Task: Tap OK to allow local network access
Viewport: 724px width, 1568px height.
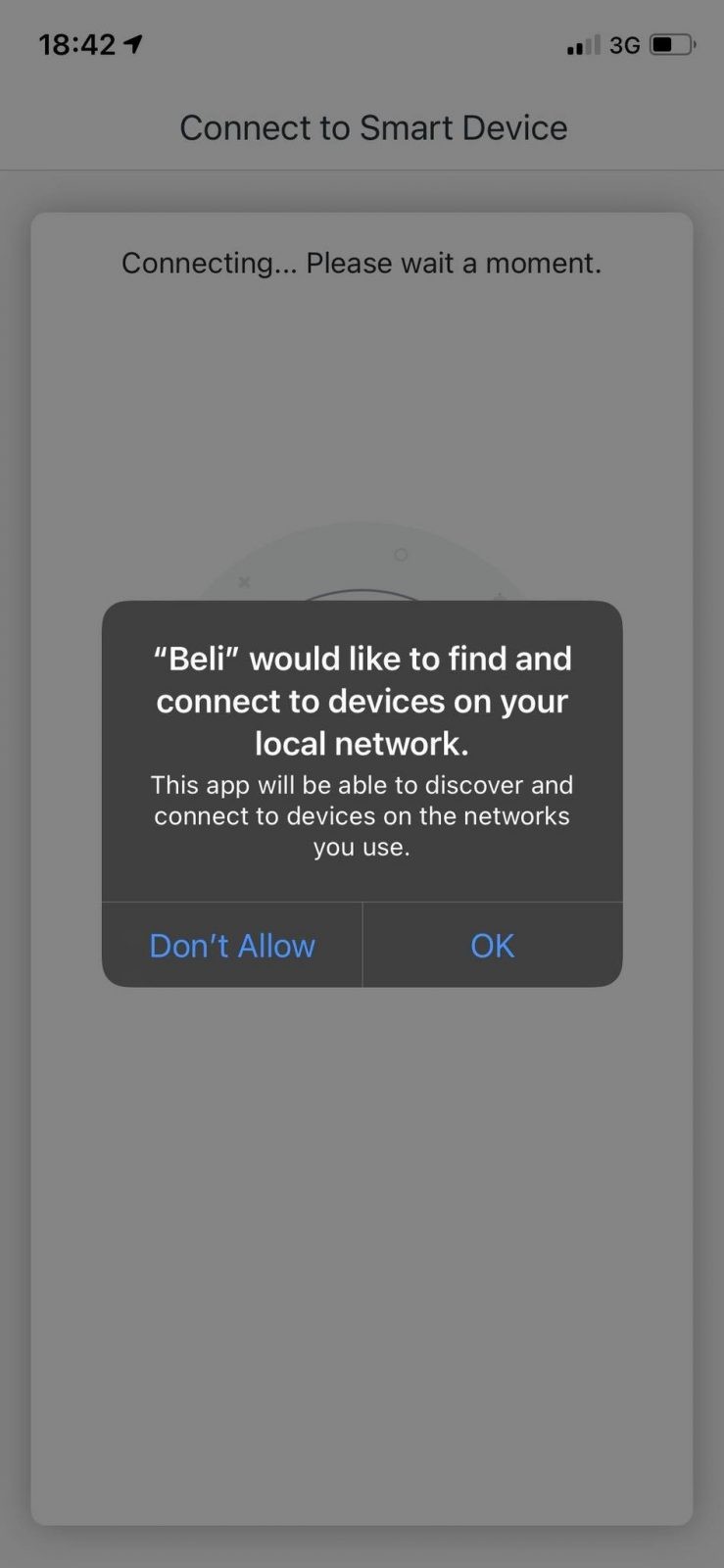Action: (493, 945)
